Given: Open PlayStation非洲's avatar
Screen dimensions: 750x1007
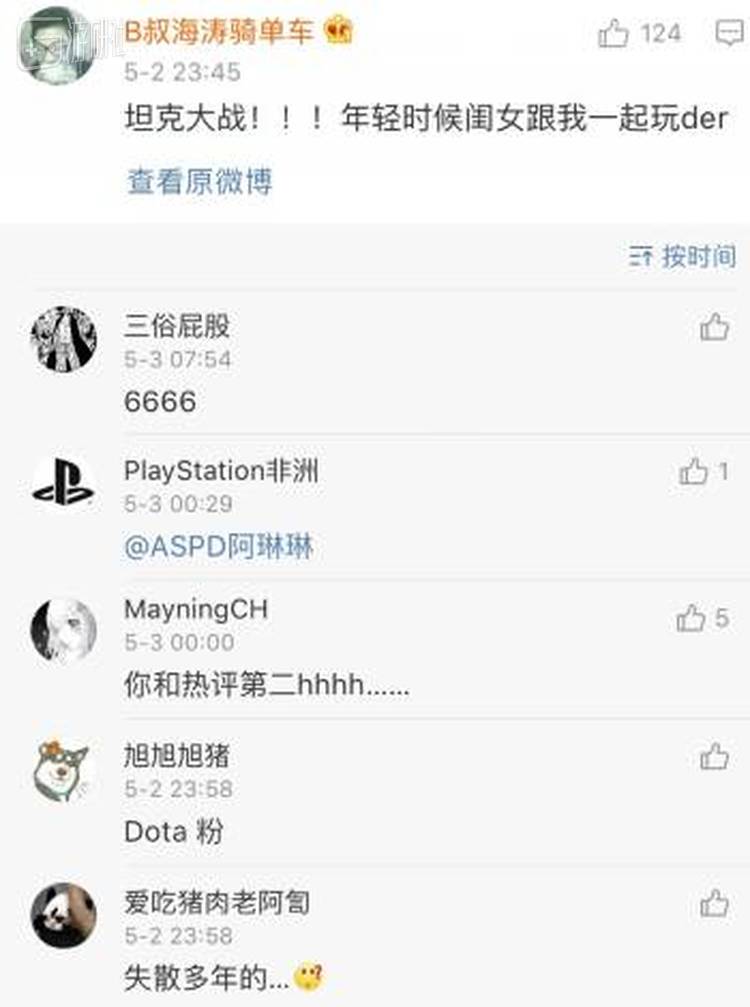Looking at the screenshot, I should click(64, 485).
